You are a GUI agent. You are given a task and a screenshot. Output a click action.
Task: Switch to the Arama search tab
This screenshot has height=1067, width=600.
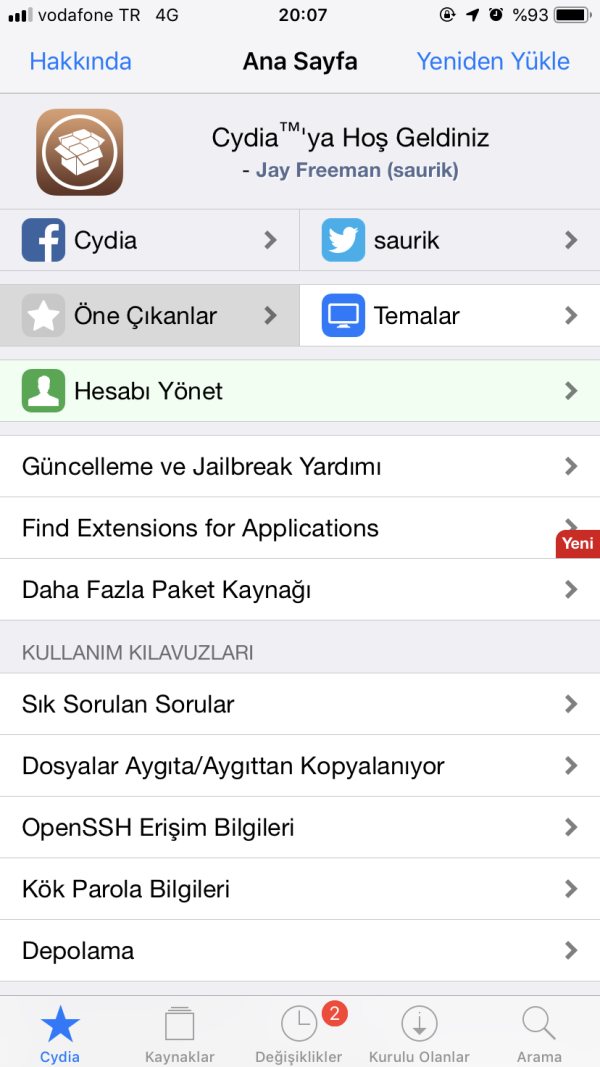(539, 1034)
